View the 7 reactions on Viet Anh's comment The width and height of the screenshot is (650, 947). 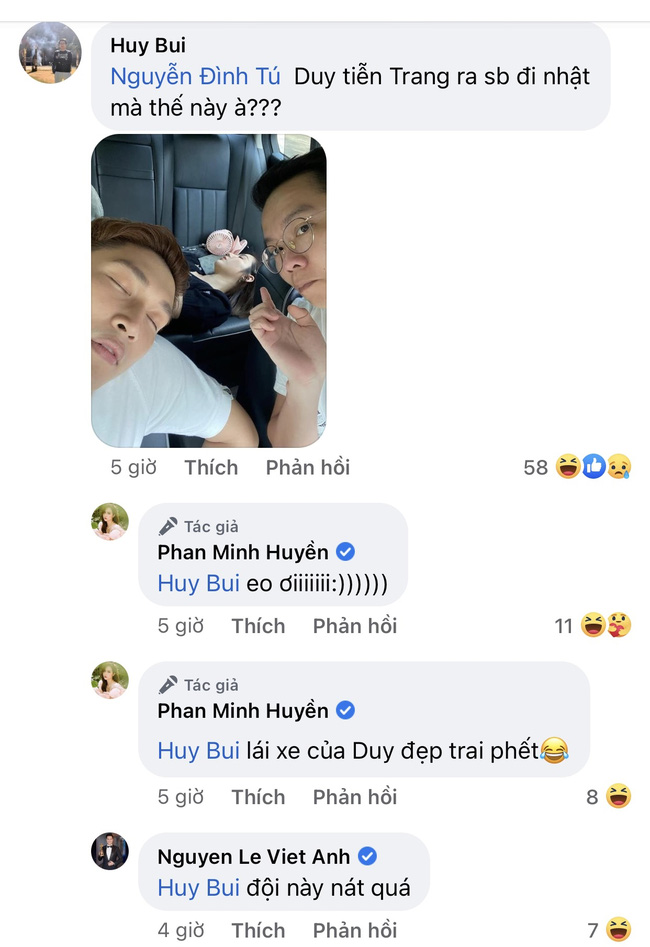[608, 930]
